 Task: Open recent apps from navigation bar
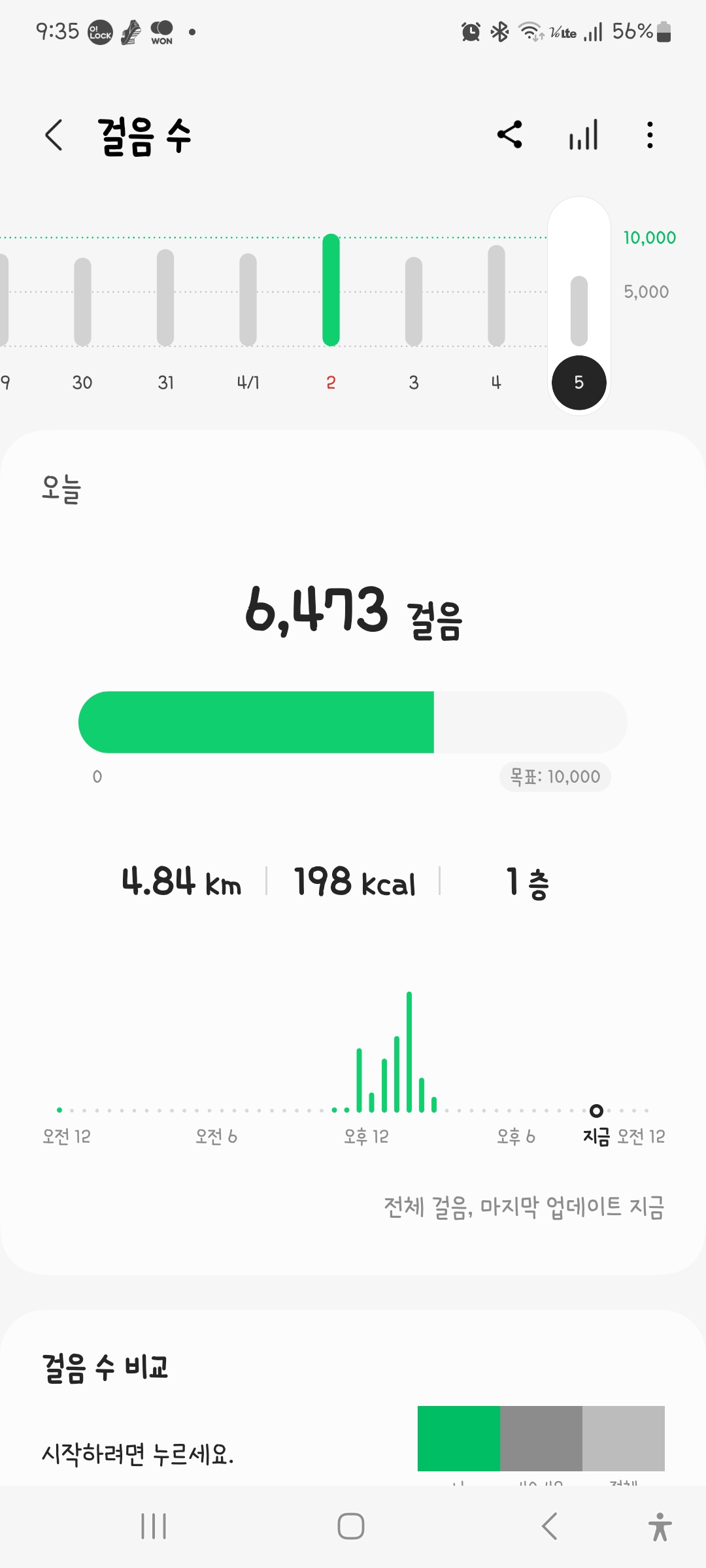154,1526
